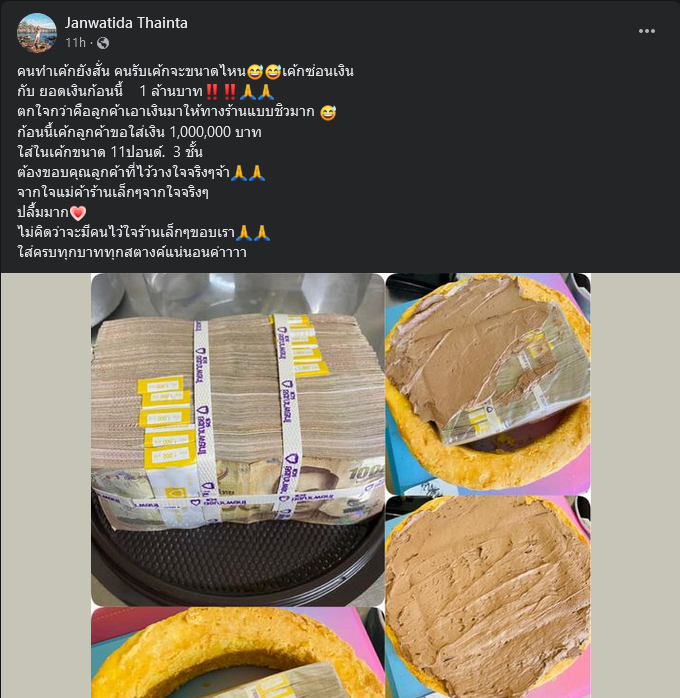680x698 pixels.
Task: View the photo of the empty yellow cake ring
Action: coord(237,652)
